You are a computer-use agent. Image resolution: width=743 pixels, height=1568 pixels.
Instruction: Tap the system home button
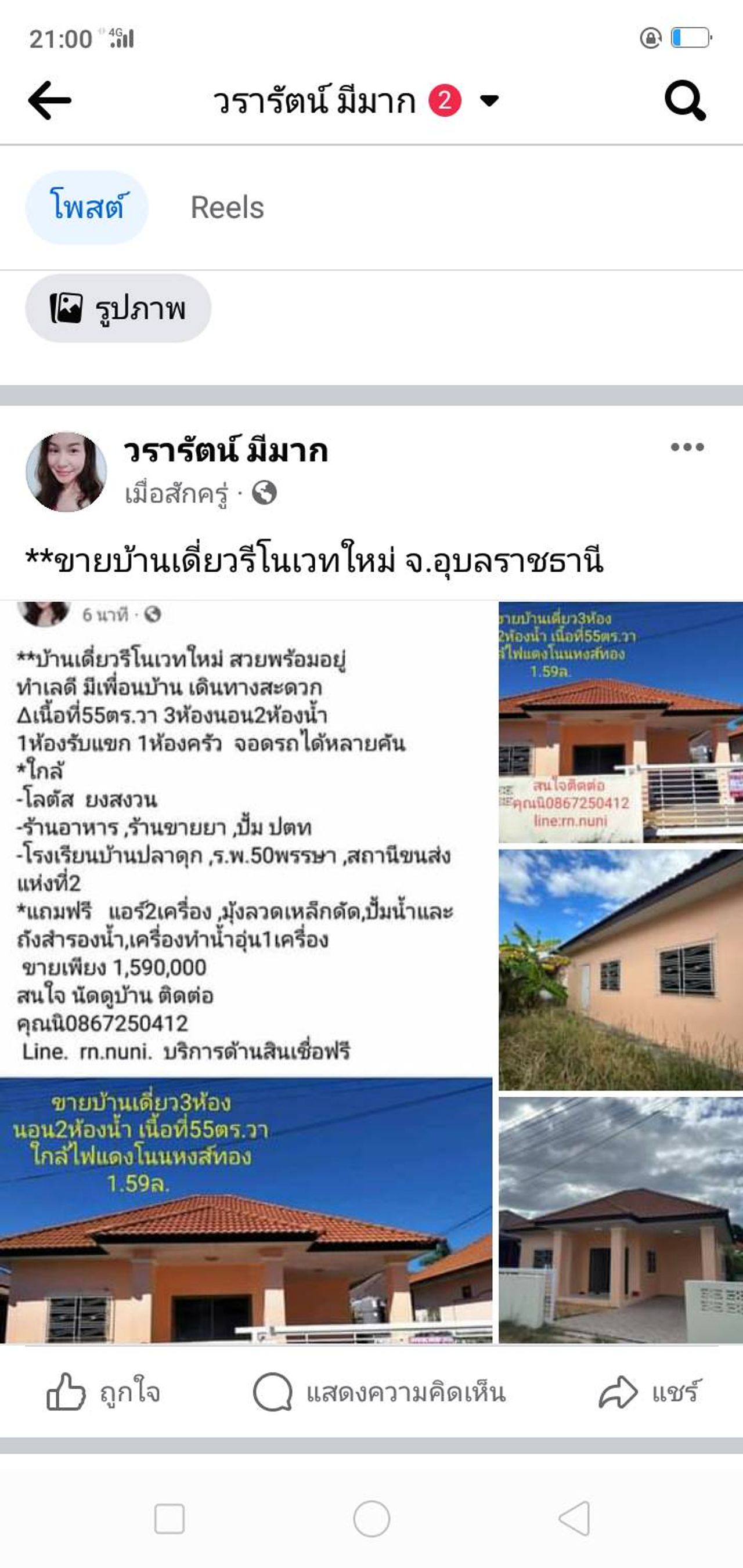click(371, 1519)
